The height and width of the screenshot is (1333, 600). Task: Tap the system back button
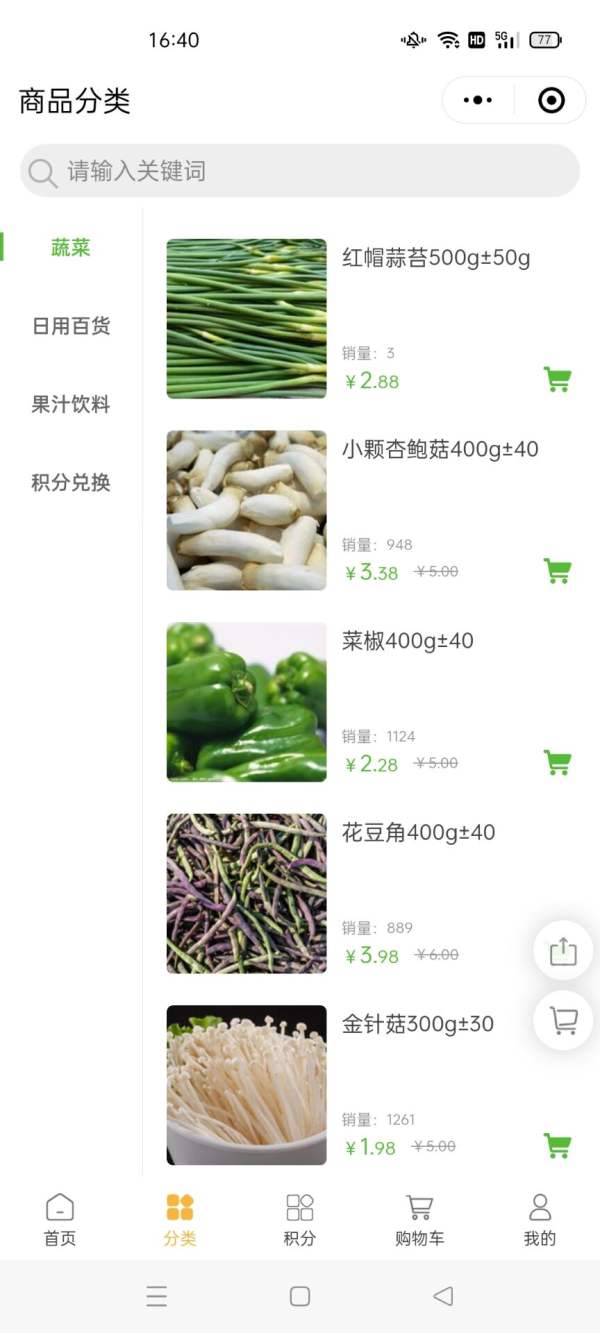(x=443, y=1296)
